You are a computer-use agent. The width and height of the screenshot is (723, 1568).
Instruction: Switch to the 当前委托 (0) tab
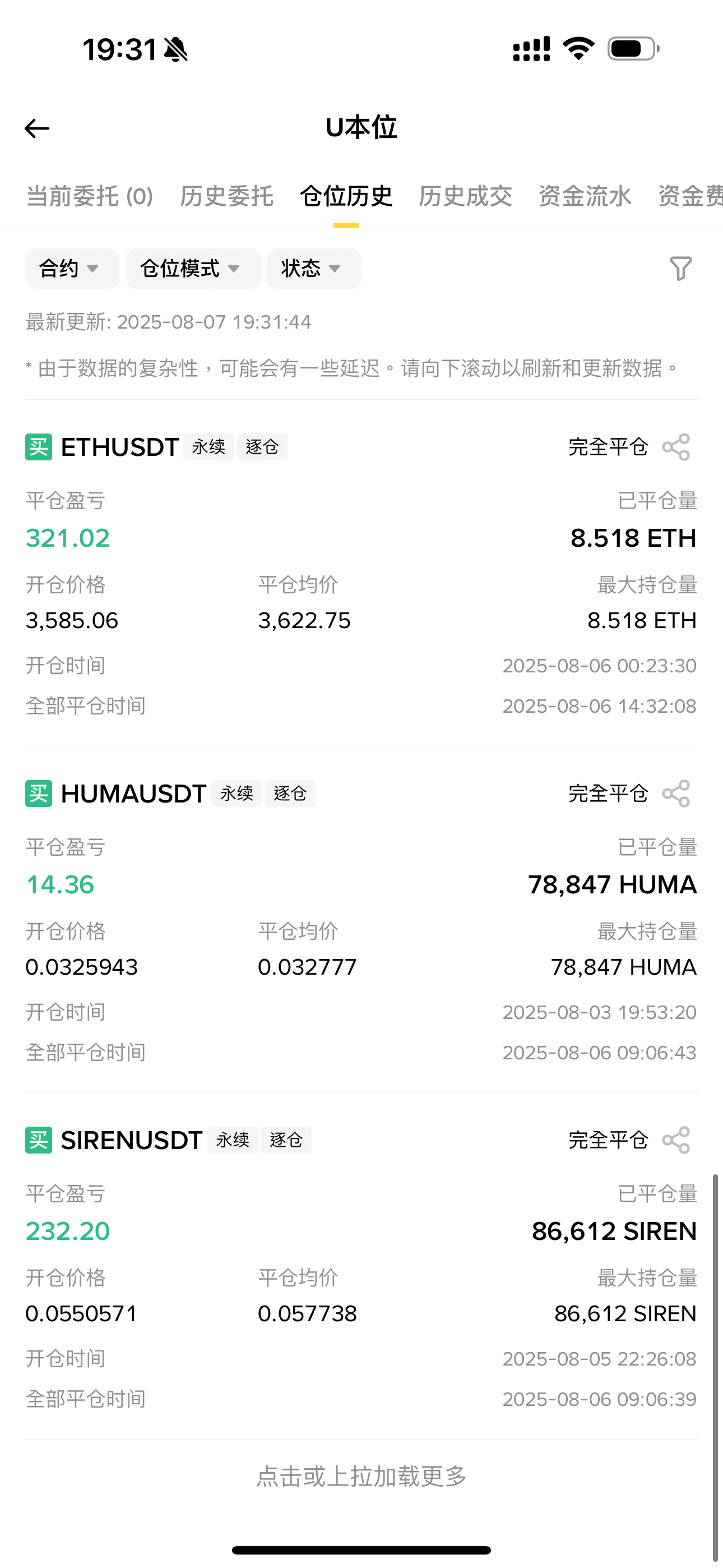(x=90, y=197)
